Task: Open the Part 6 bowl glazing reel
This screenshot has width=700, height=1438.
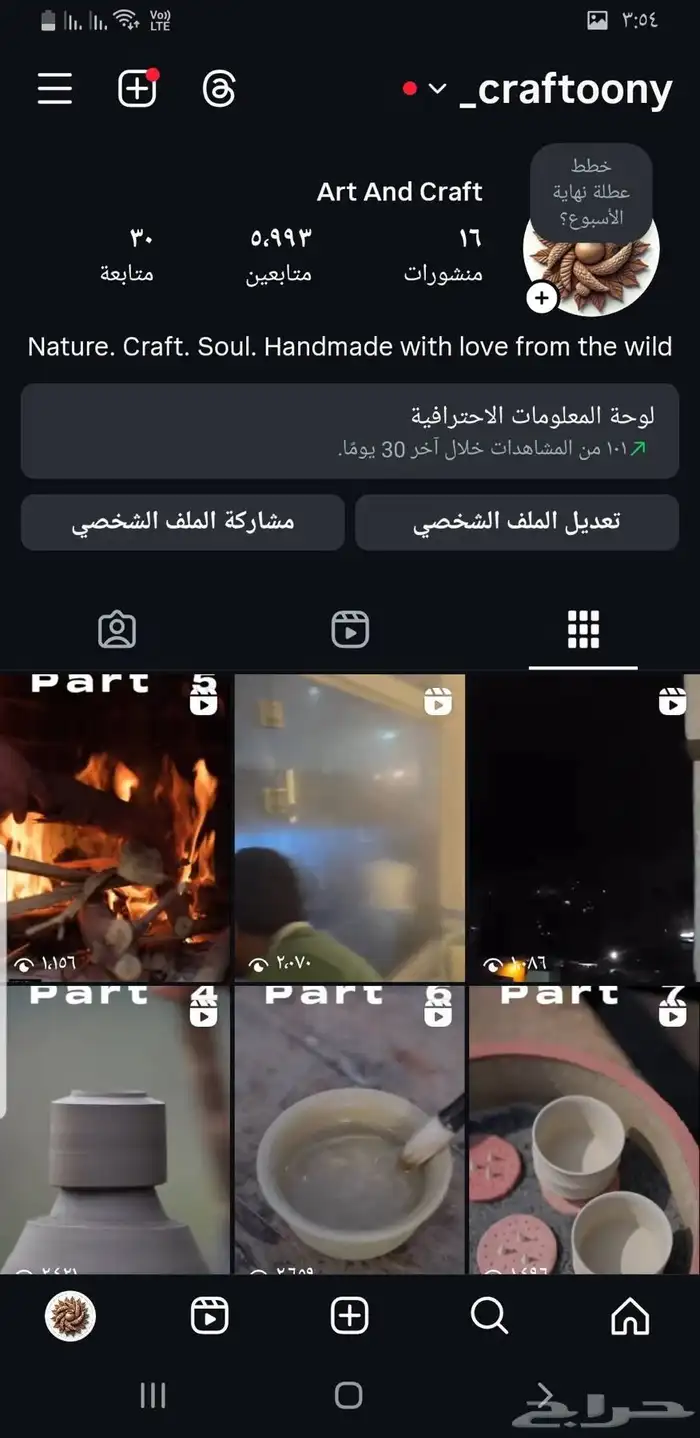Action: pos(350,1130)
